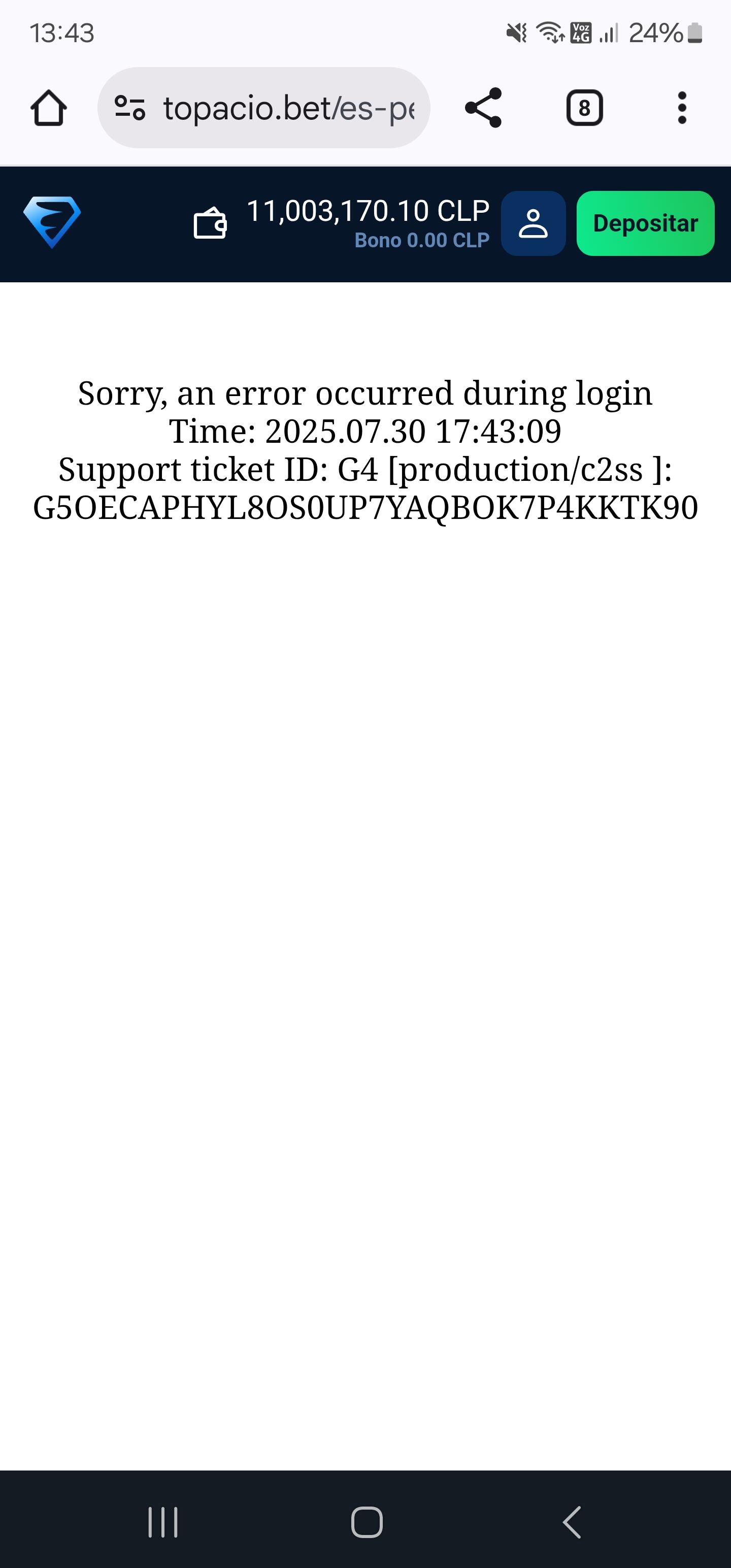Go back using the system back button
731x1568 pixels.
572,1522
